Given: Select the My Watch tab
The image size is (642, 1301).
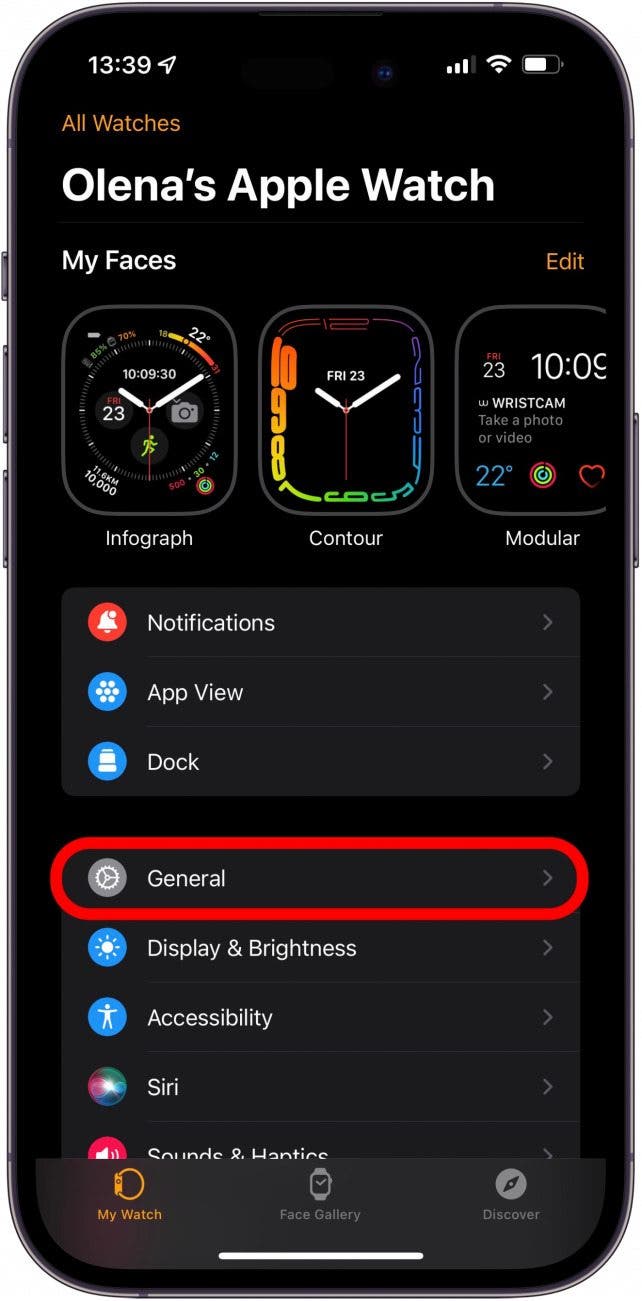Looking at the screenshot, I should tap(130, 1195).
